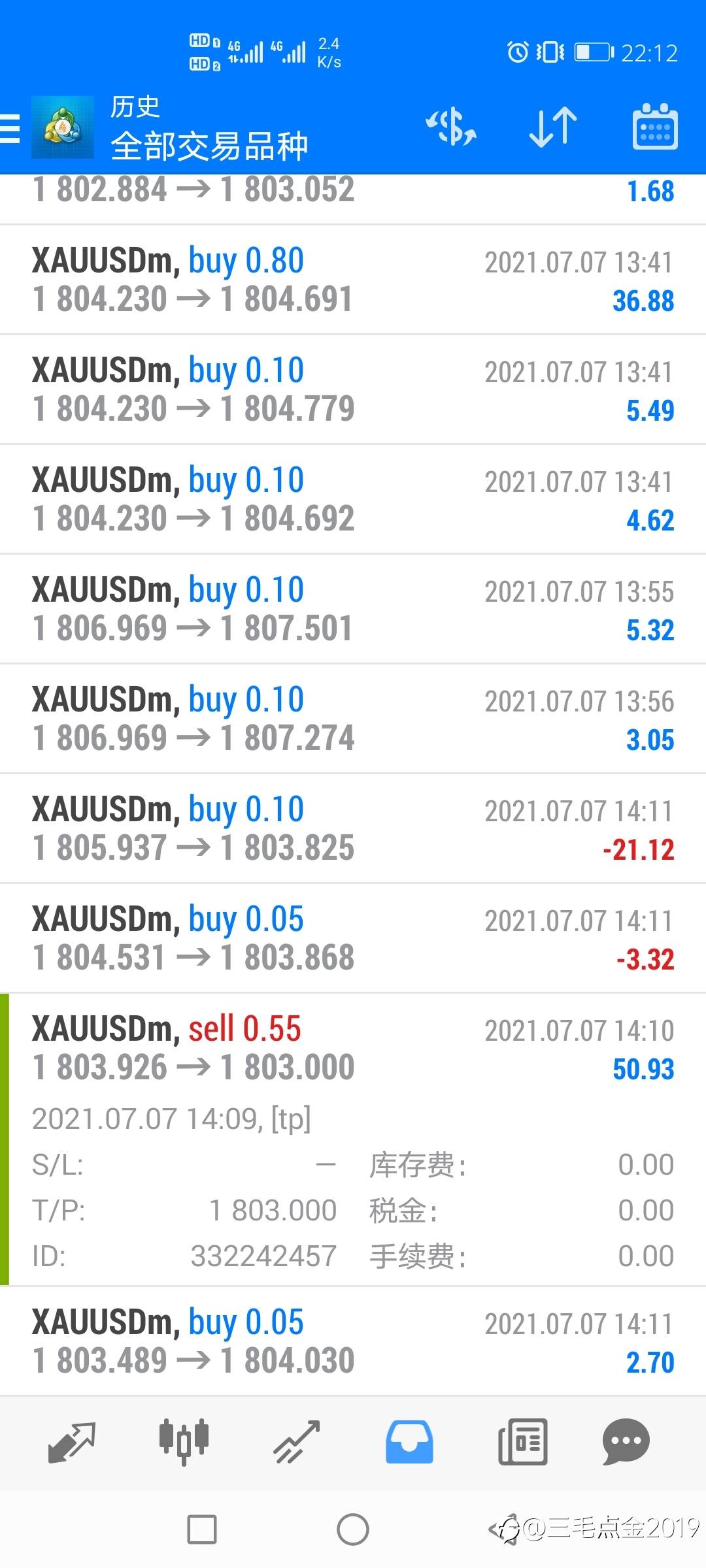
Task: Open the sort order arrows
Action: point(553,127)
